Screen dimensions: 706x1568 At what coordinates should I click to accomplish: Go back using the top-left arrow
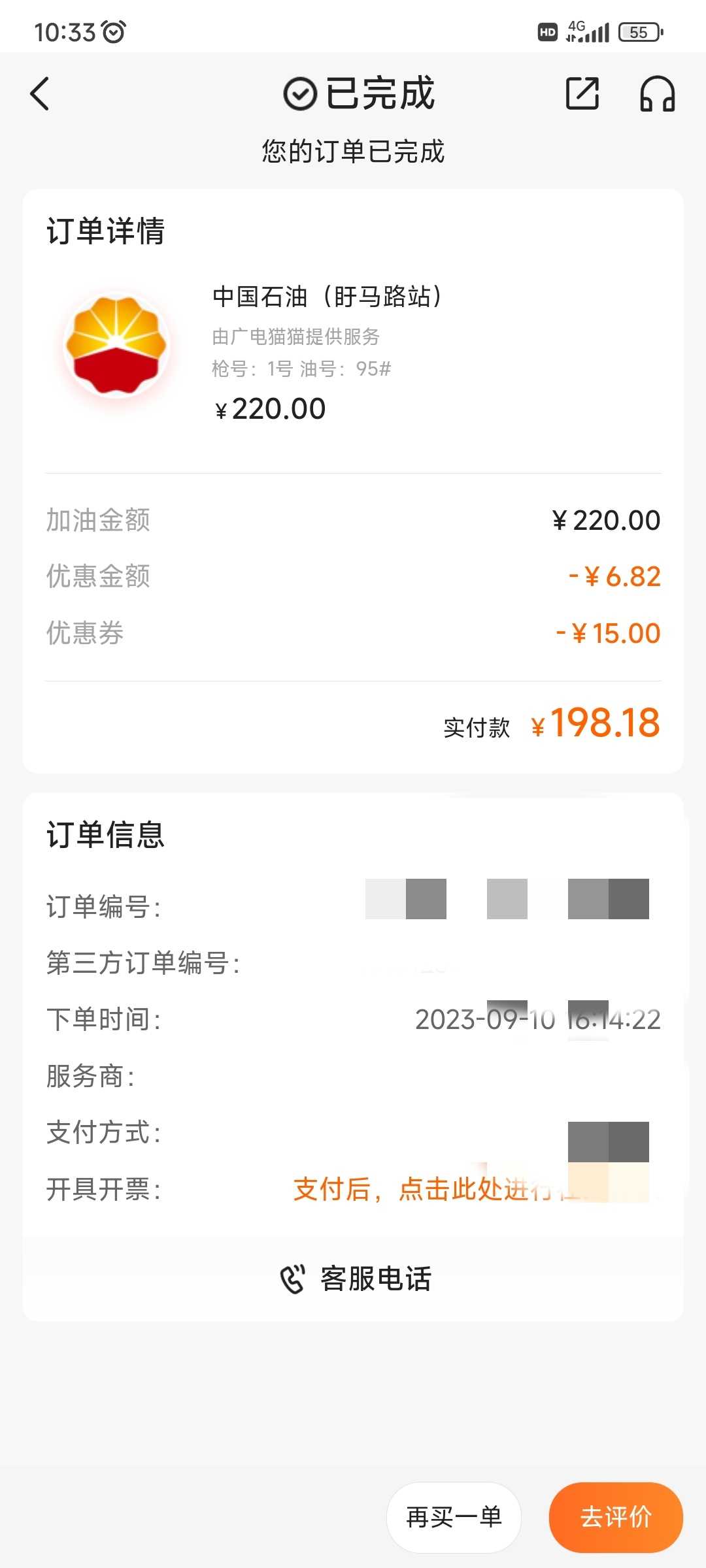(x=40, y=93)
